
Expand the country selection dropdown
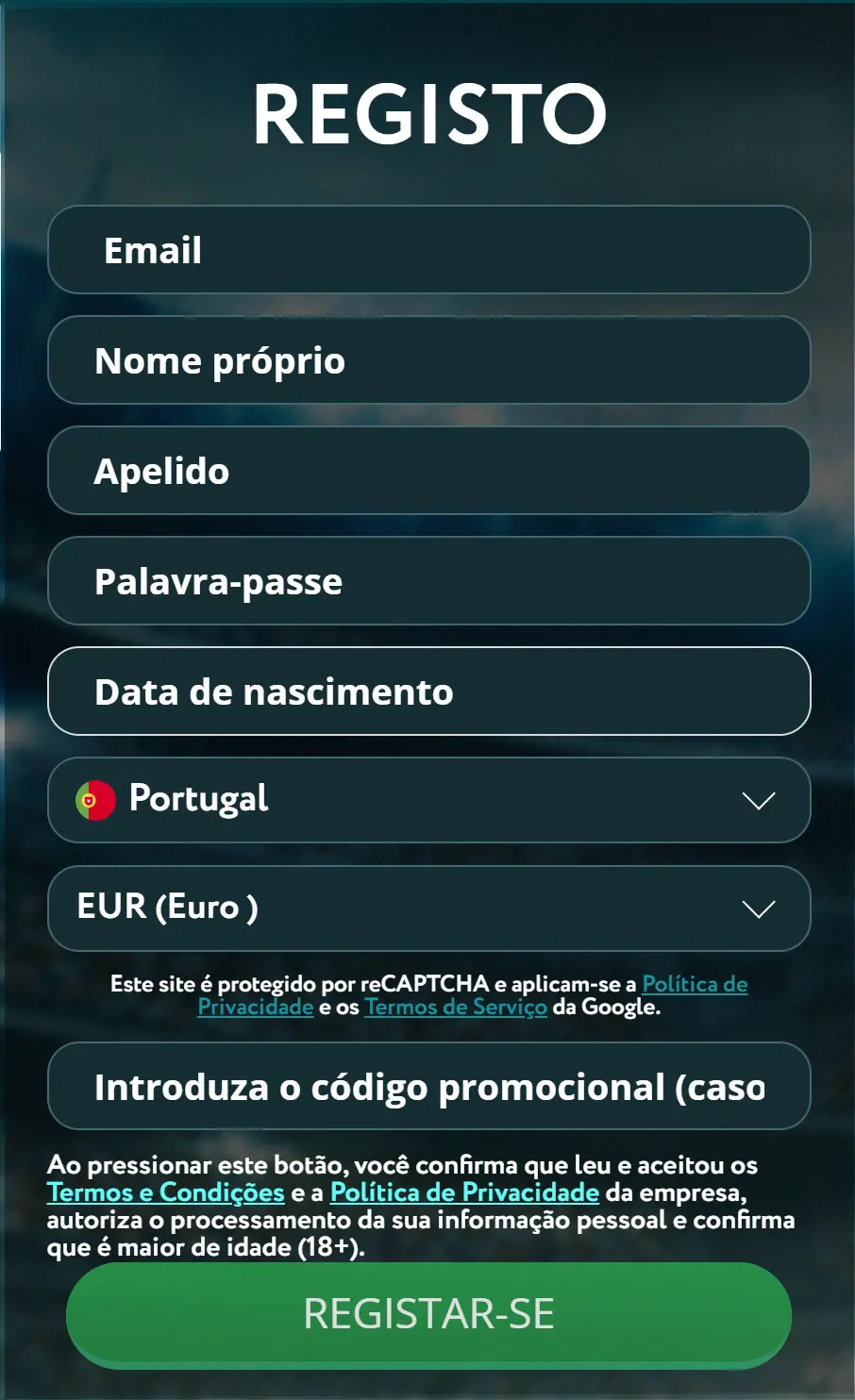tap(427, 799)
